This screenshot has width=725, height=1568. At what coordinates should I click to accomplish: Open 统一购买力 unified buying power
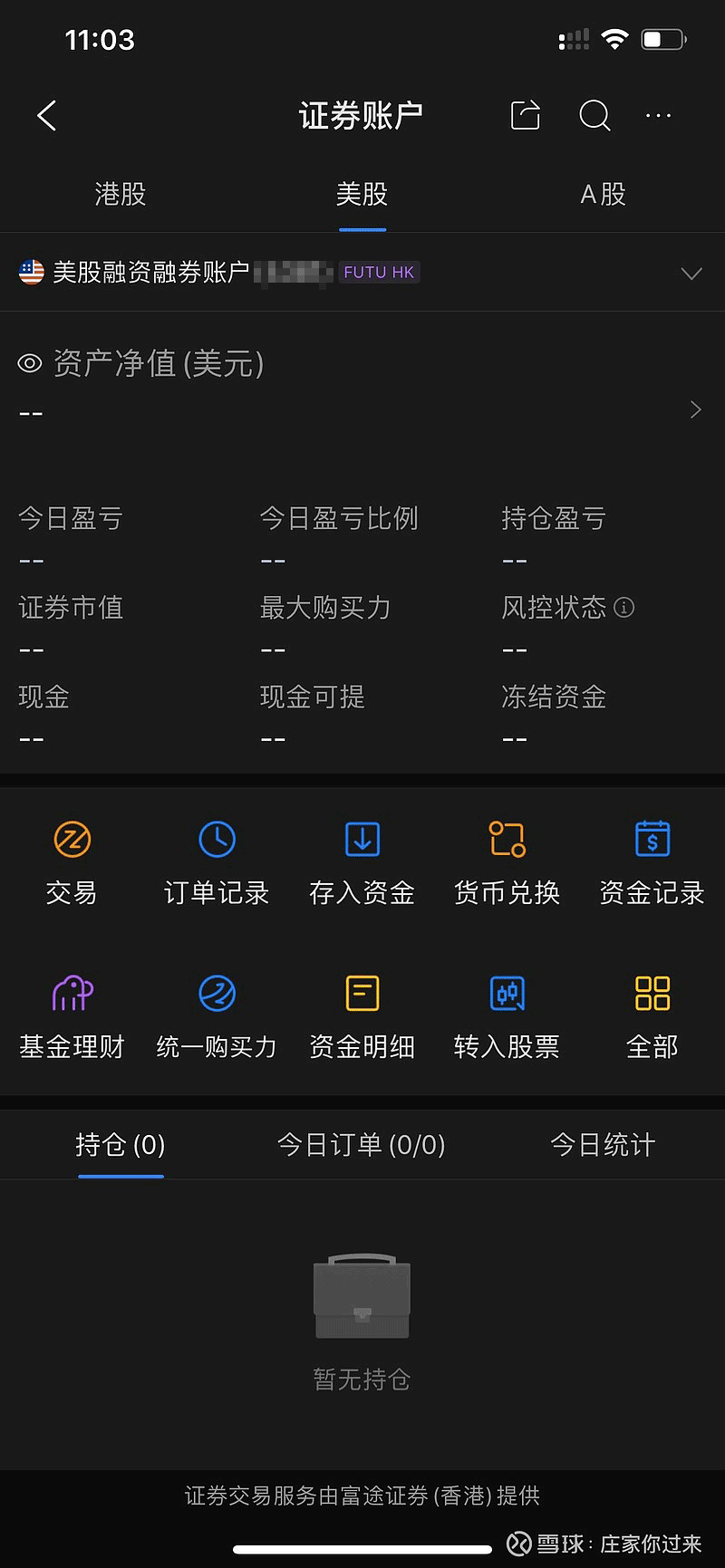(x=216, y=1015)
